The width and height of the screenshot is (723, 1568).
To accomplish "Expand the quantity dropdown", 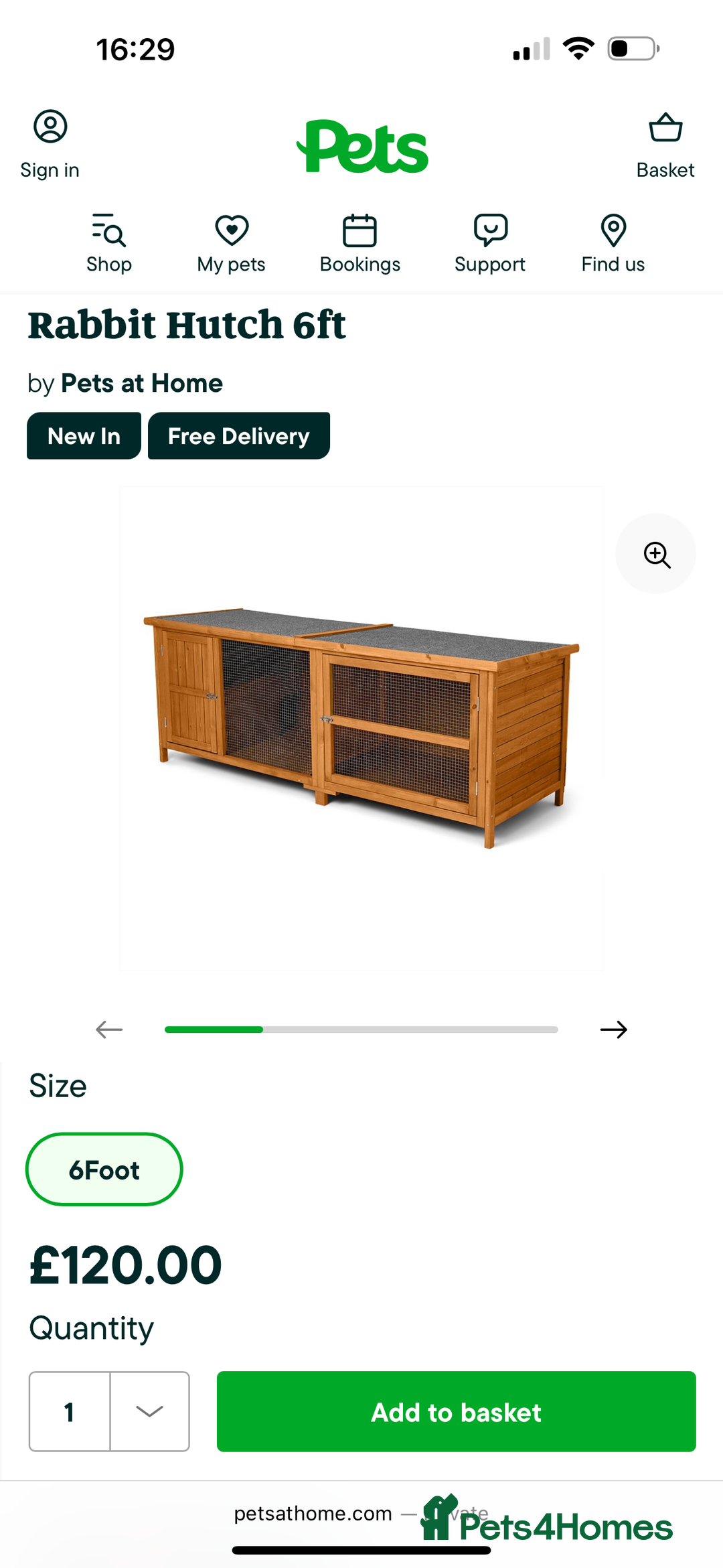I will [x=149, y=1411].
